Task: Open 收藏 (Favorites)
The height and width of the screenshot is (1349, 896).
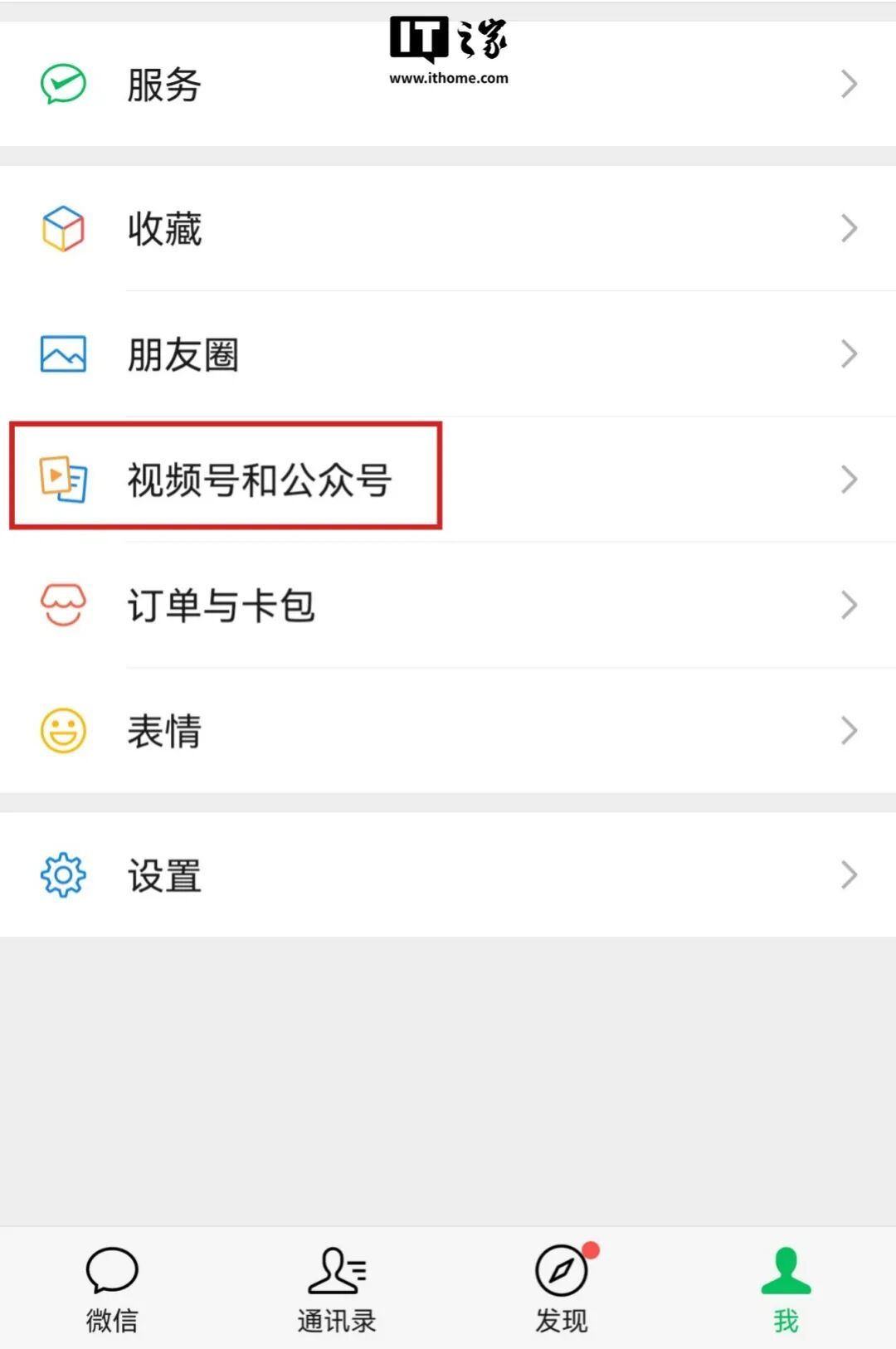Action: [448, 228]
